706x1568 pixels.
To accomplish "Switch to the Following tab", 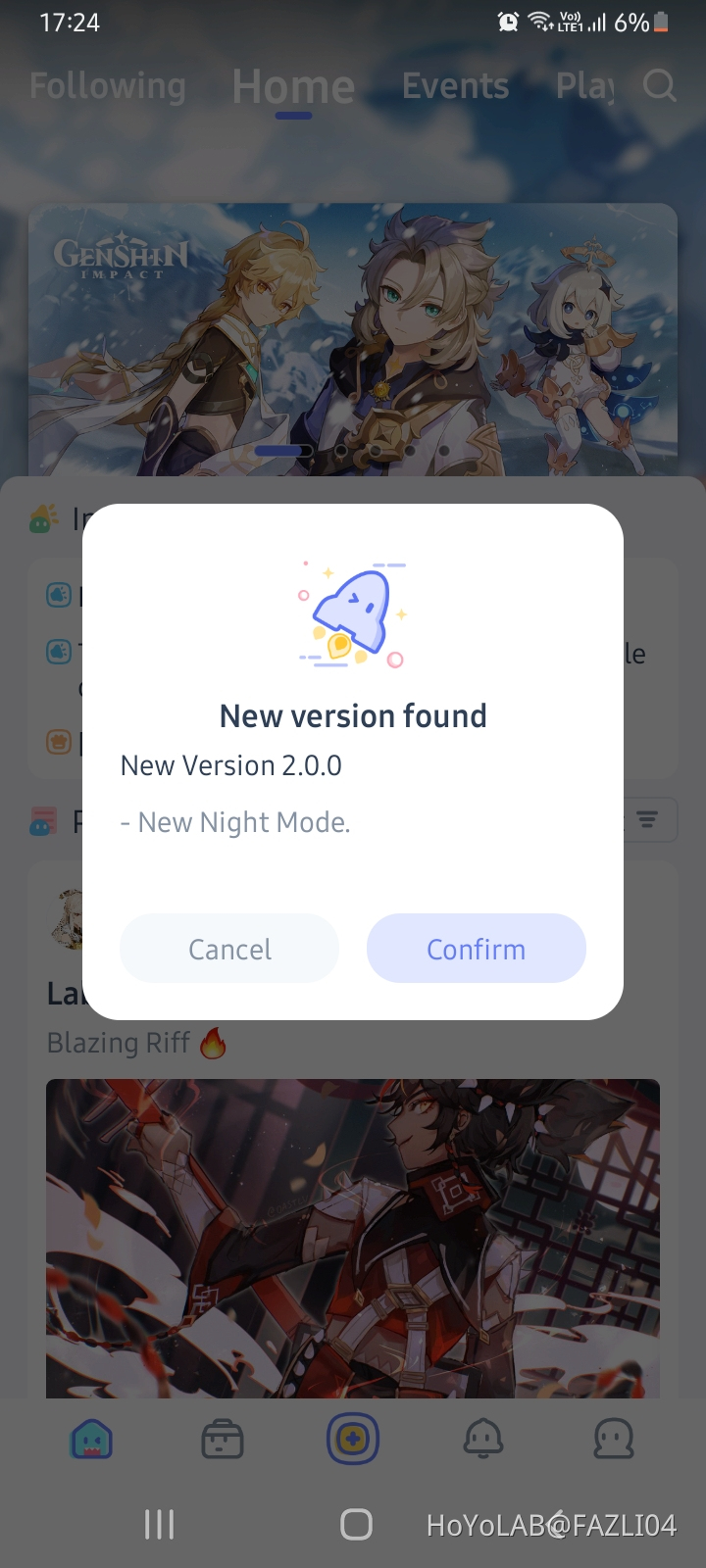I will pyautogui.click(x=108, y=86).
